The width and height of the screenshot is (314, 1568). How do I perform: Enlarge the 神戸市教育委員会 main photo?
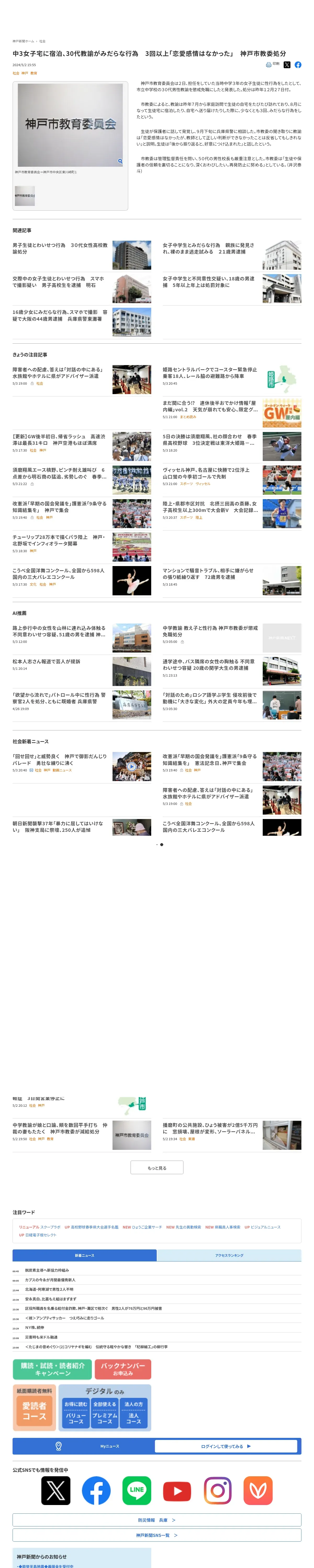[120, 161]
